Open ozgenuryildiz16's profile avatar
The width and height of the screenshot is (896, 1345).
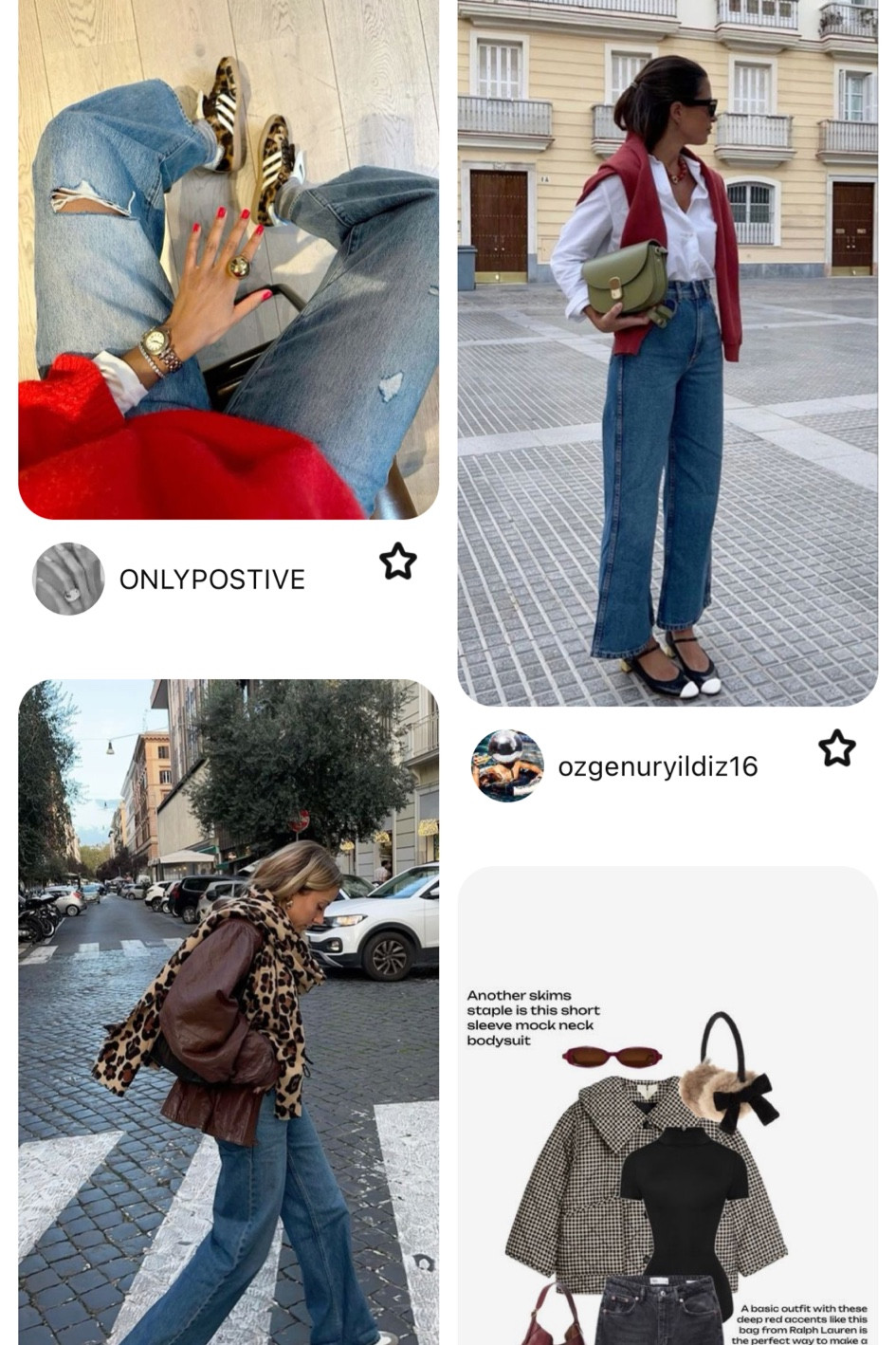click(507, 765)
